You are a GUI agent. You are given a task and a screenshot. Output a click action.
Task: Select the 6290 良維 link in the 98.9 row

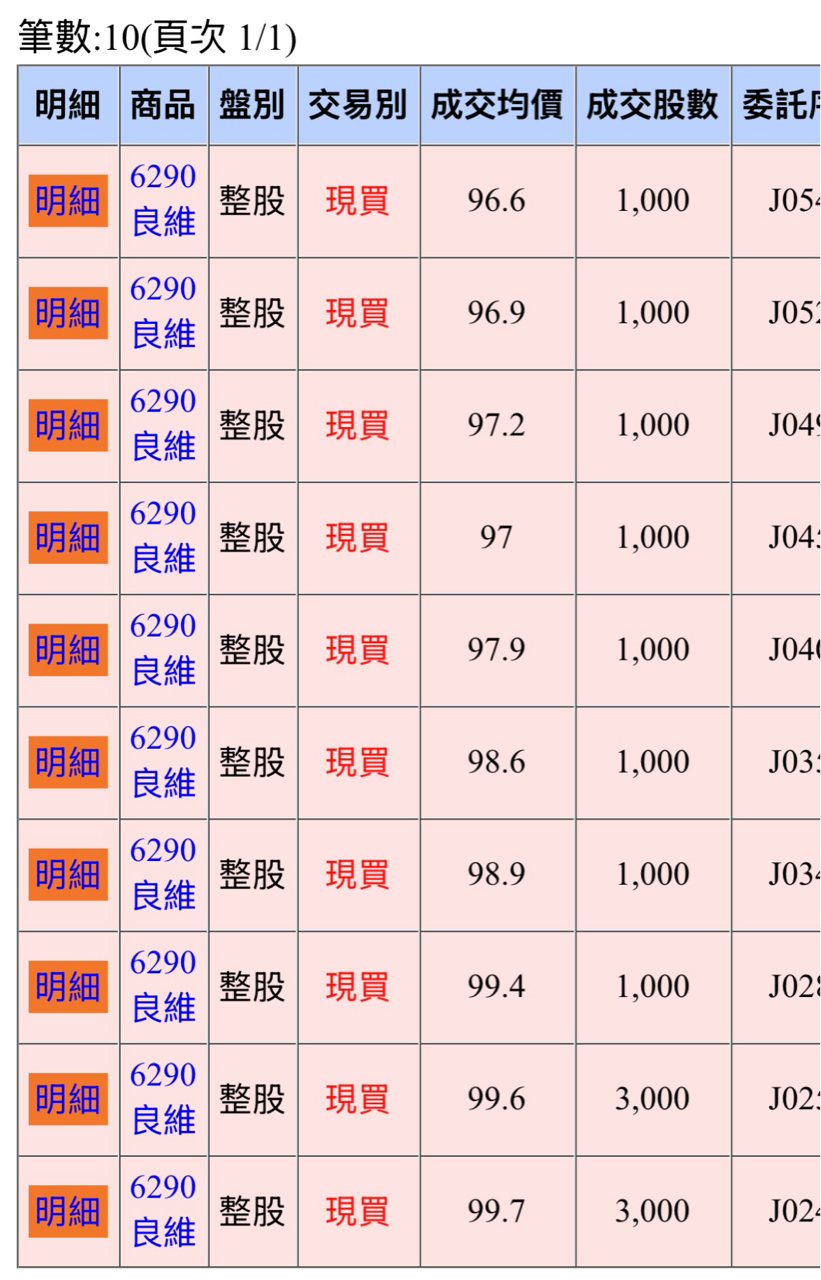[163, 875]
